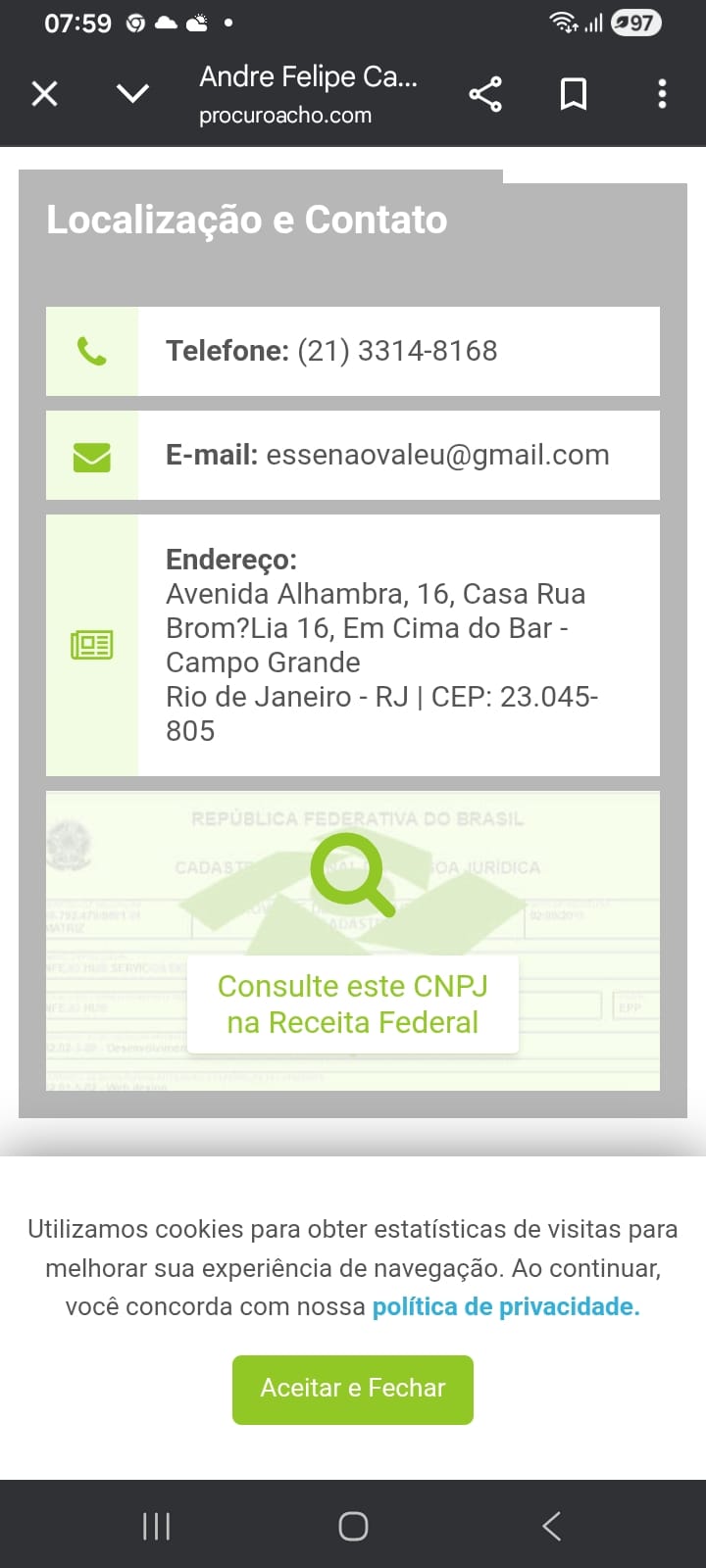Open the política de privacidade link

pos(506,1306)
